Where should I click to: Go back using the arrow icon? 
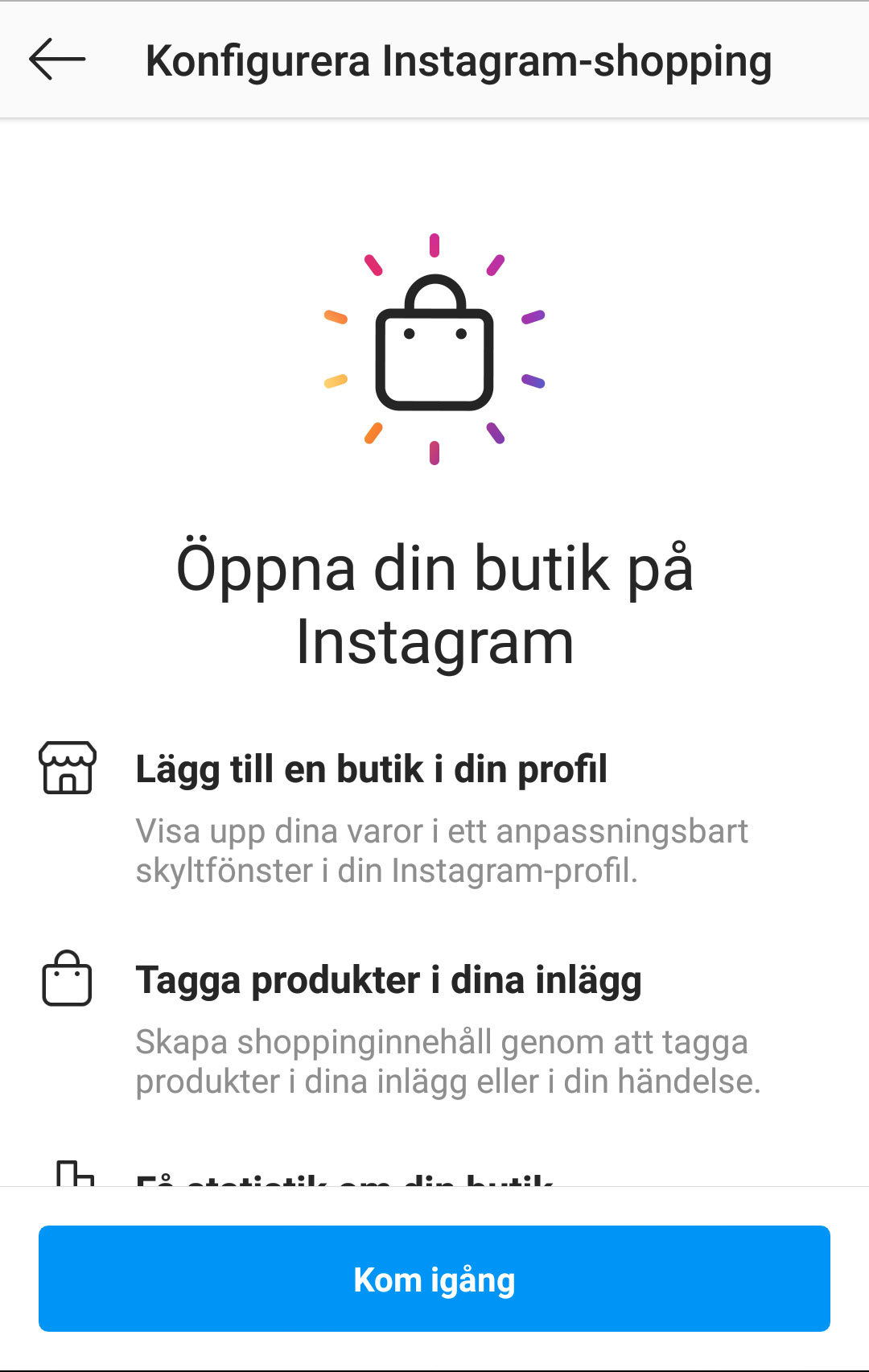tap(57, 60)
